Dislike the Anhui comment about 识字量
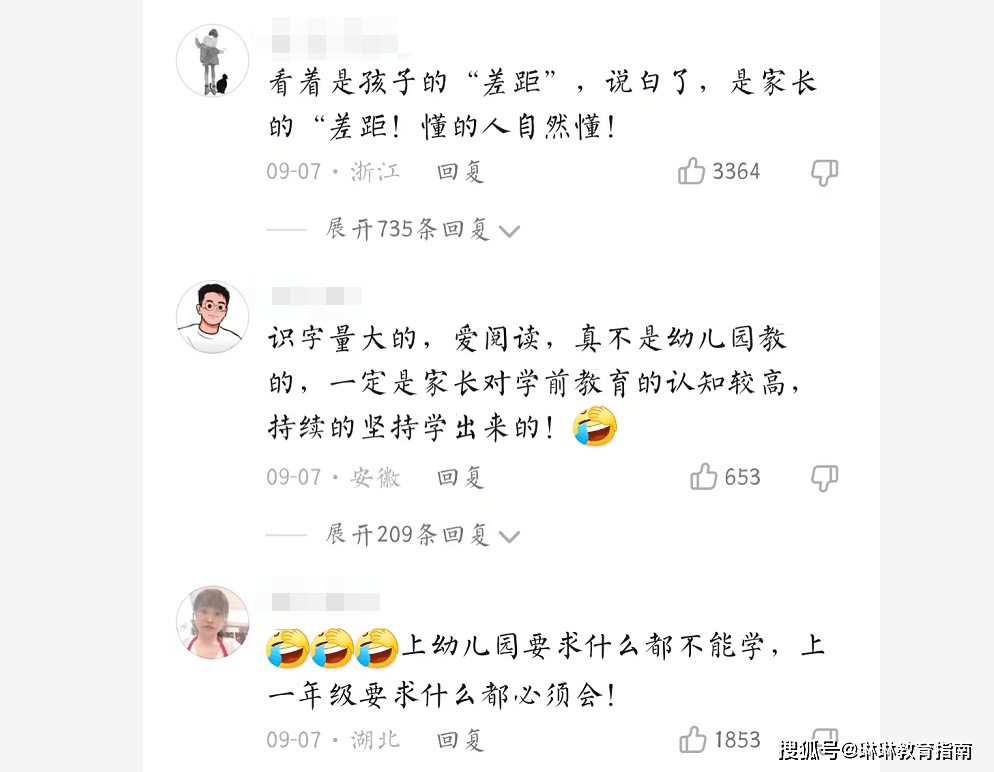This screenshot has height=772, width=994. point(824,477)
